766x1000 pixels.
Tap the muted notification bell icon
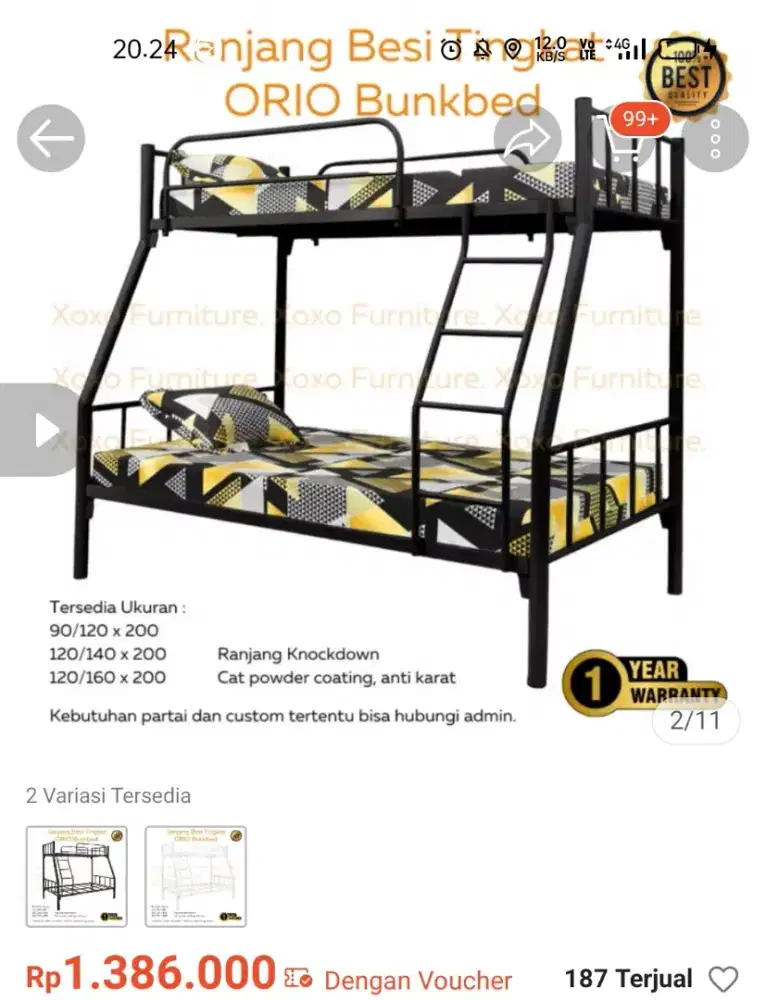click(481, 46)
